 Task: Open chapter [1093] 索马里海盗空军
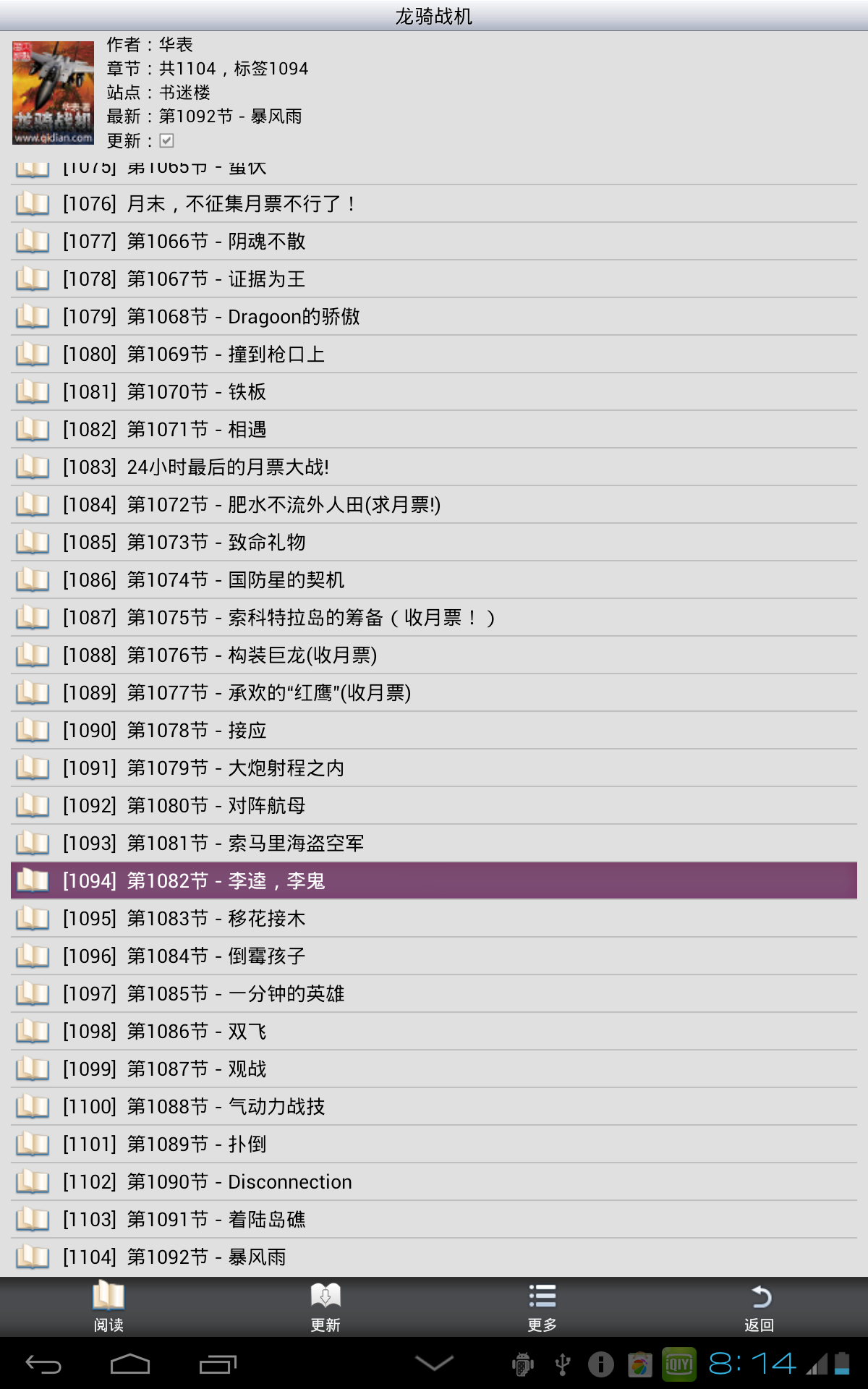point(434,844)
